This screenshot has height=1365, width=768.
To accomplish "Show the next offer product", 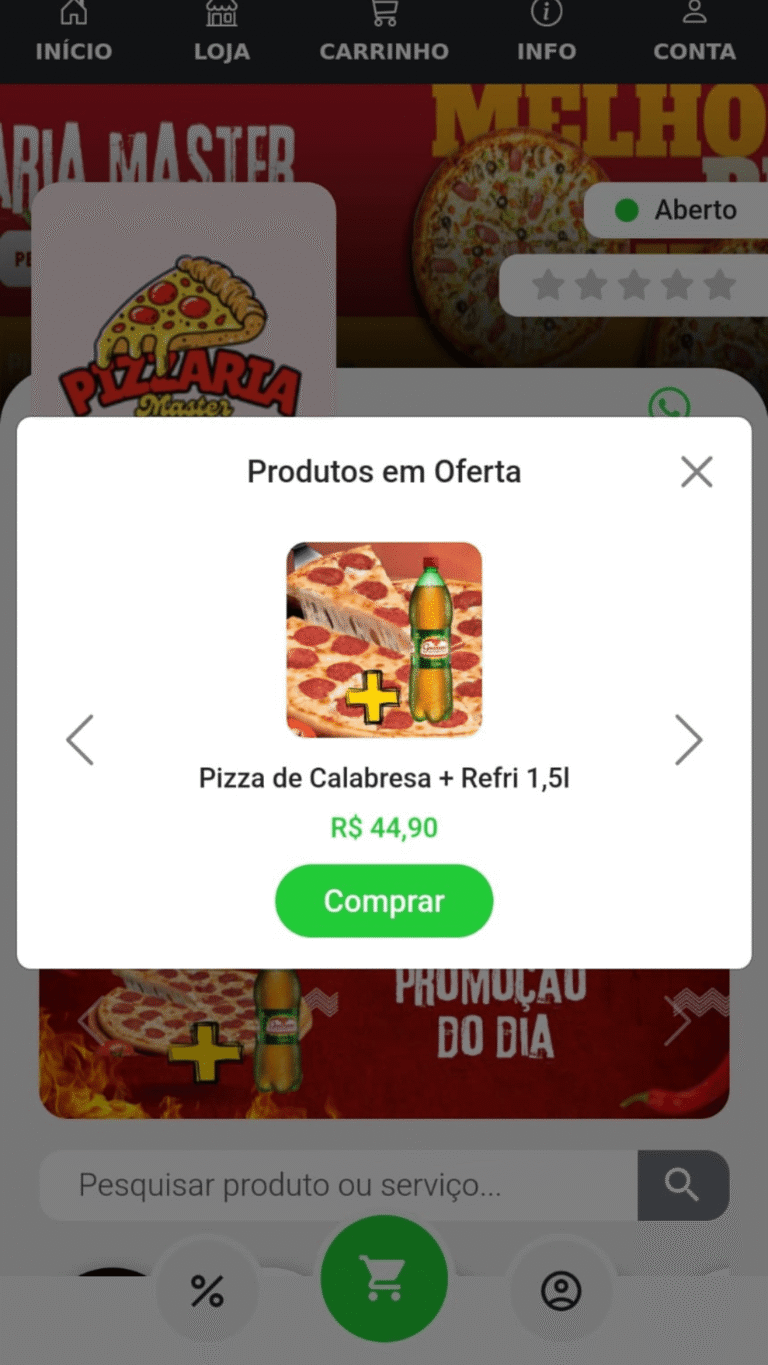I will point(688,740).
